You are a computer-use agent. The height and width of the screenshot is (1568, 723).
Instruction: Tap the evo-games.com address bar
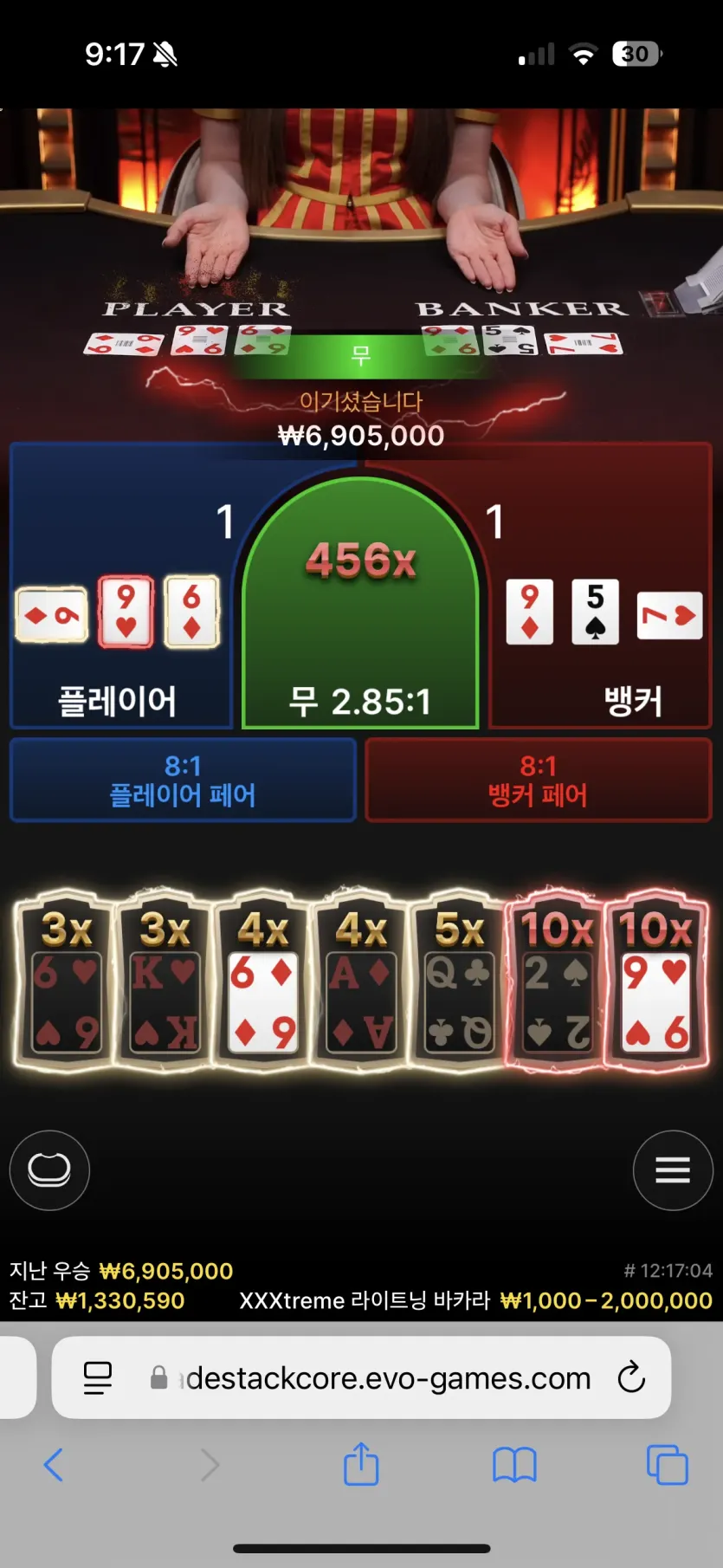pyautogui.click(x=381, y=1377)
